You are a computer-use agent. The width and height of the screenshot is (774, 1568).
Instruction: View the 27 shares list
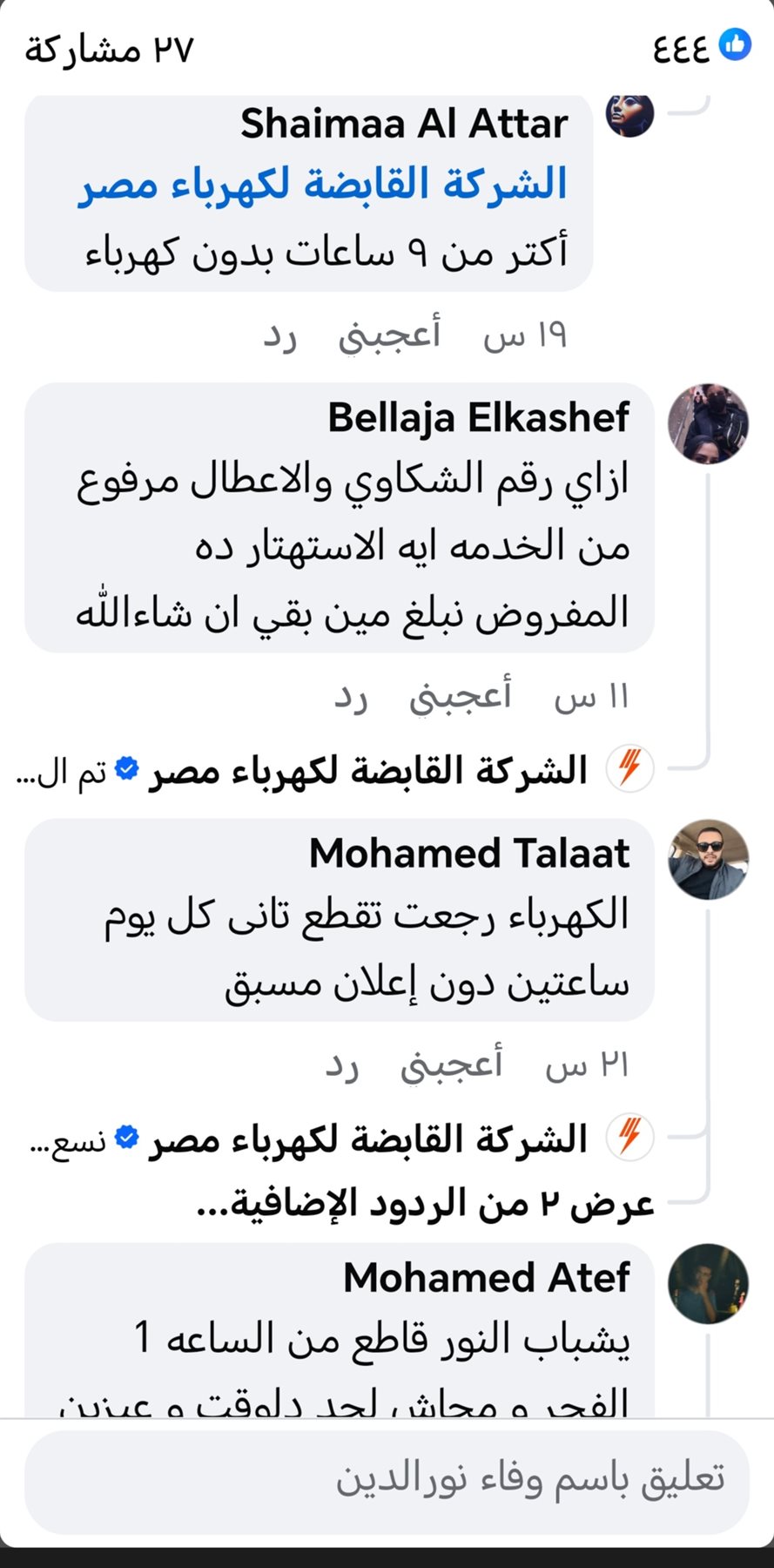(109, 50)
